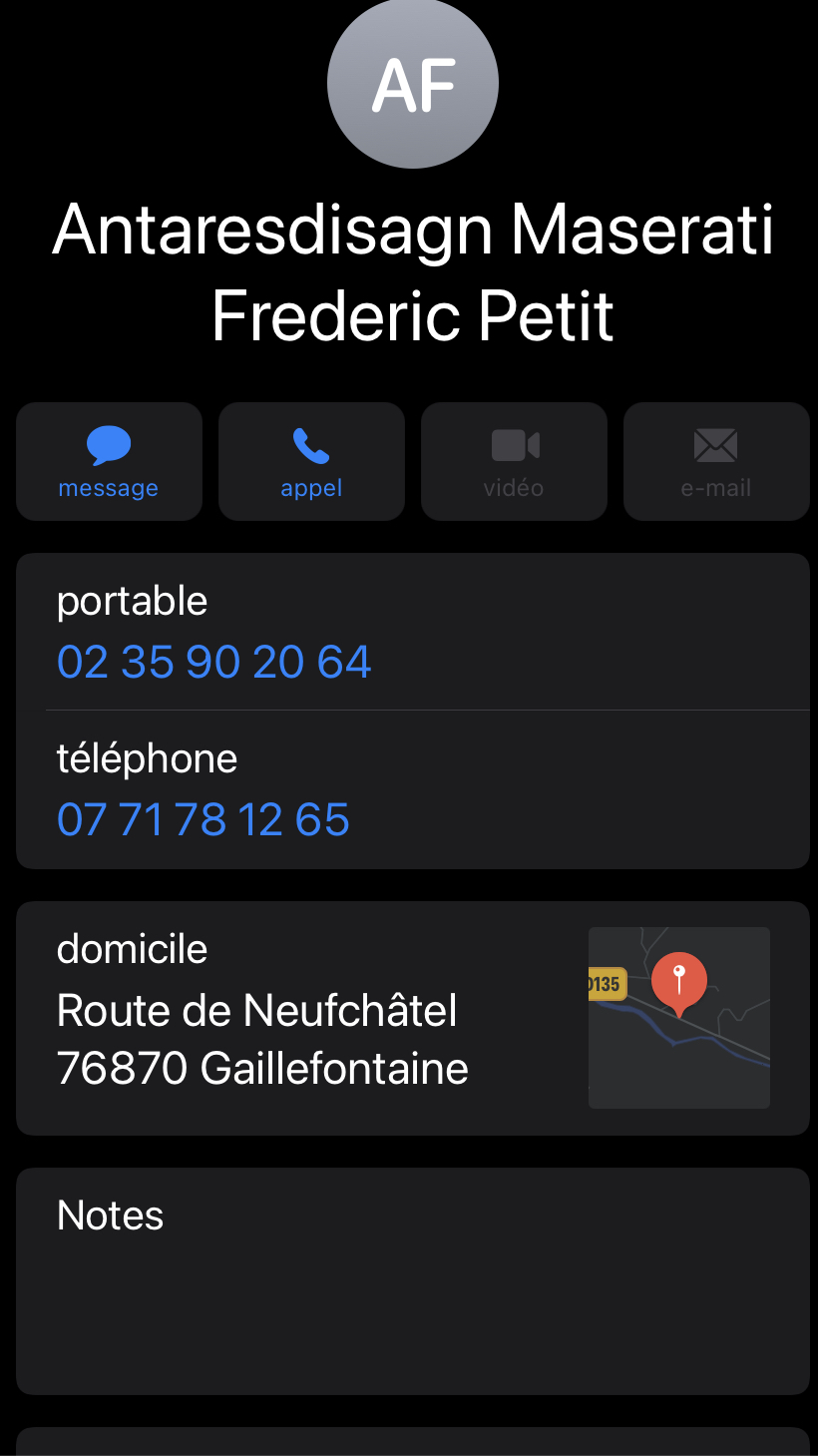The image size is (818, 1456).
Task: Call portable number 02 35 90 20 64
Action: point(214,663)
